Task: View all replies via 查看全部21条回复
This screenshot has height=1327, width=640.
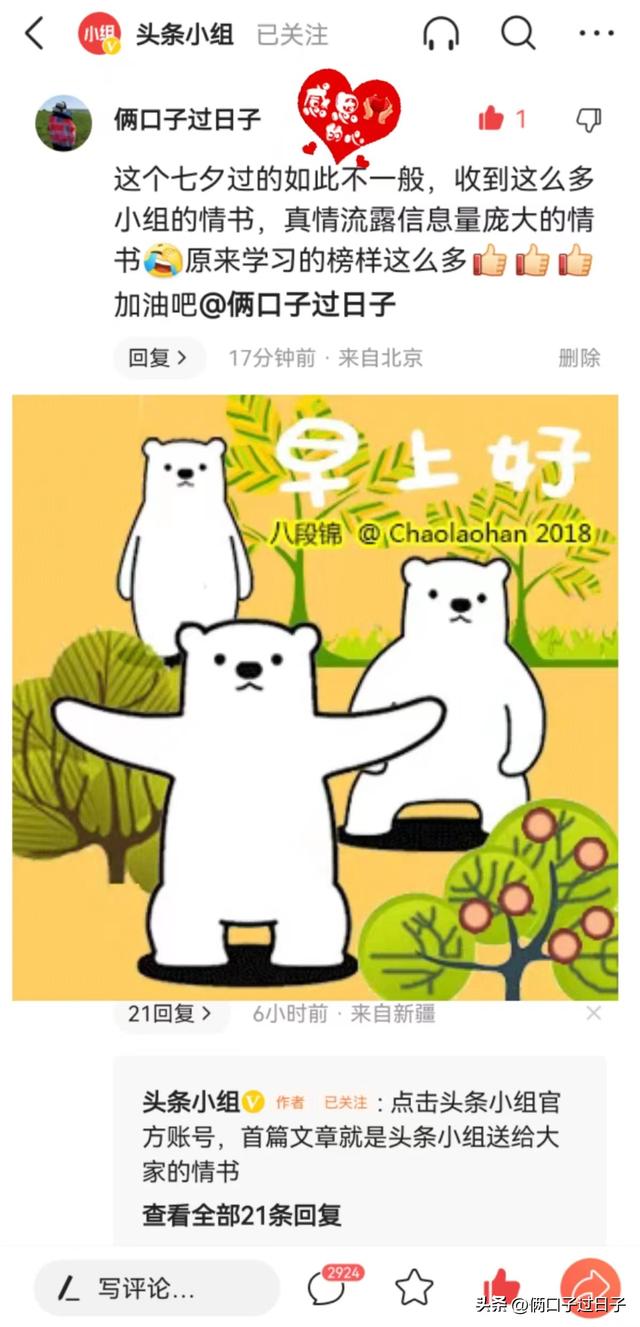Action: point(242,1215)
